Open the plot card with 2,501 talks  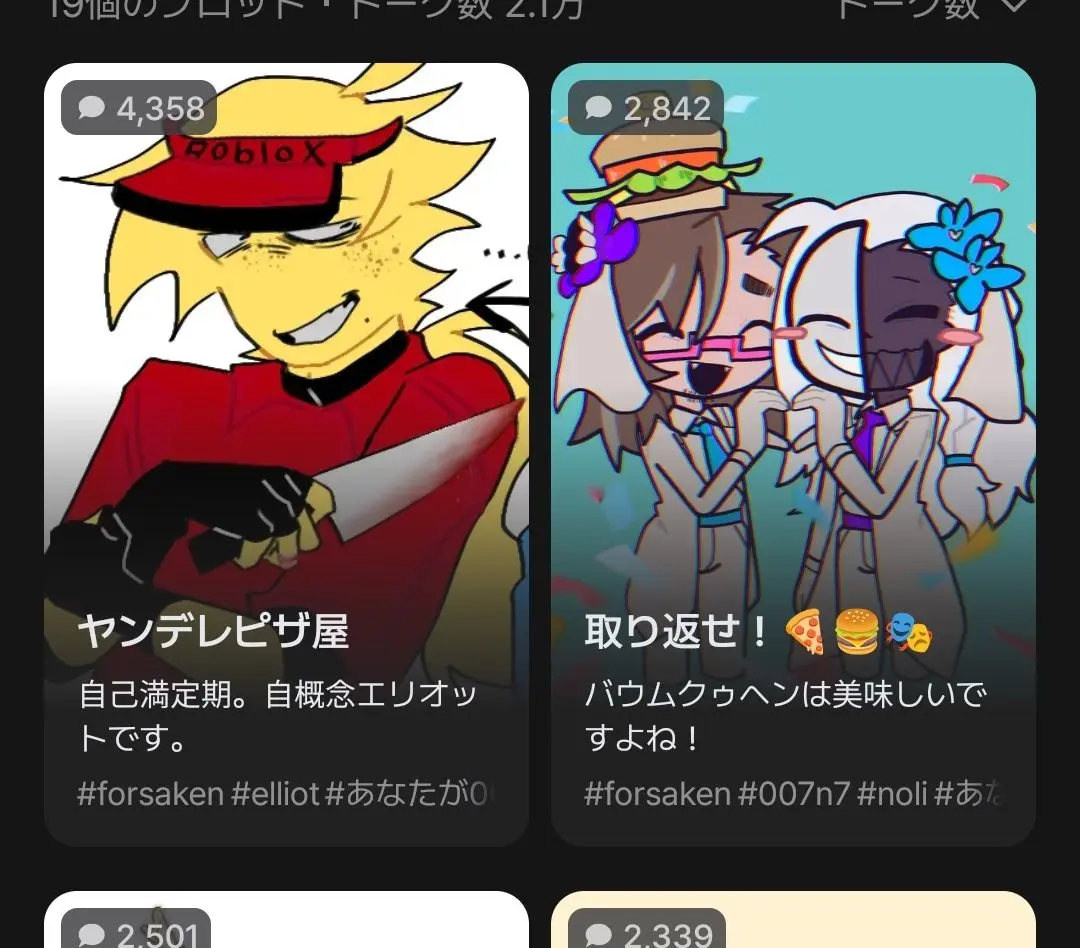[x=287, y=920]
